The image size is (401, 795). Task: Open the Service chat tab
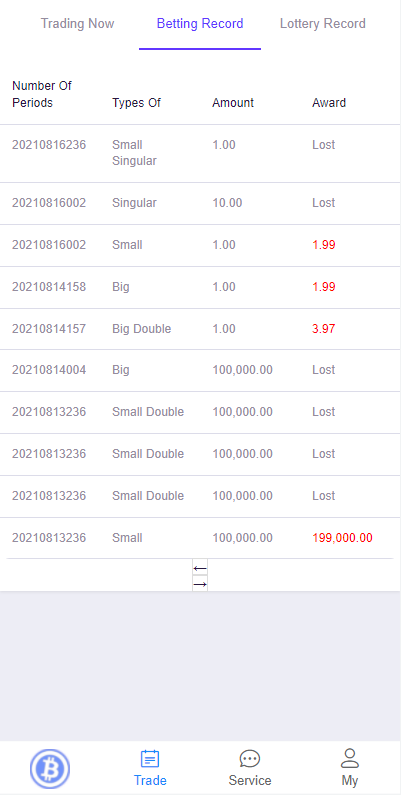[250, 768]
